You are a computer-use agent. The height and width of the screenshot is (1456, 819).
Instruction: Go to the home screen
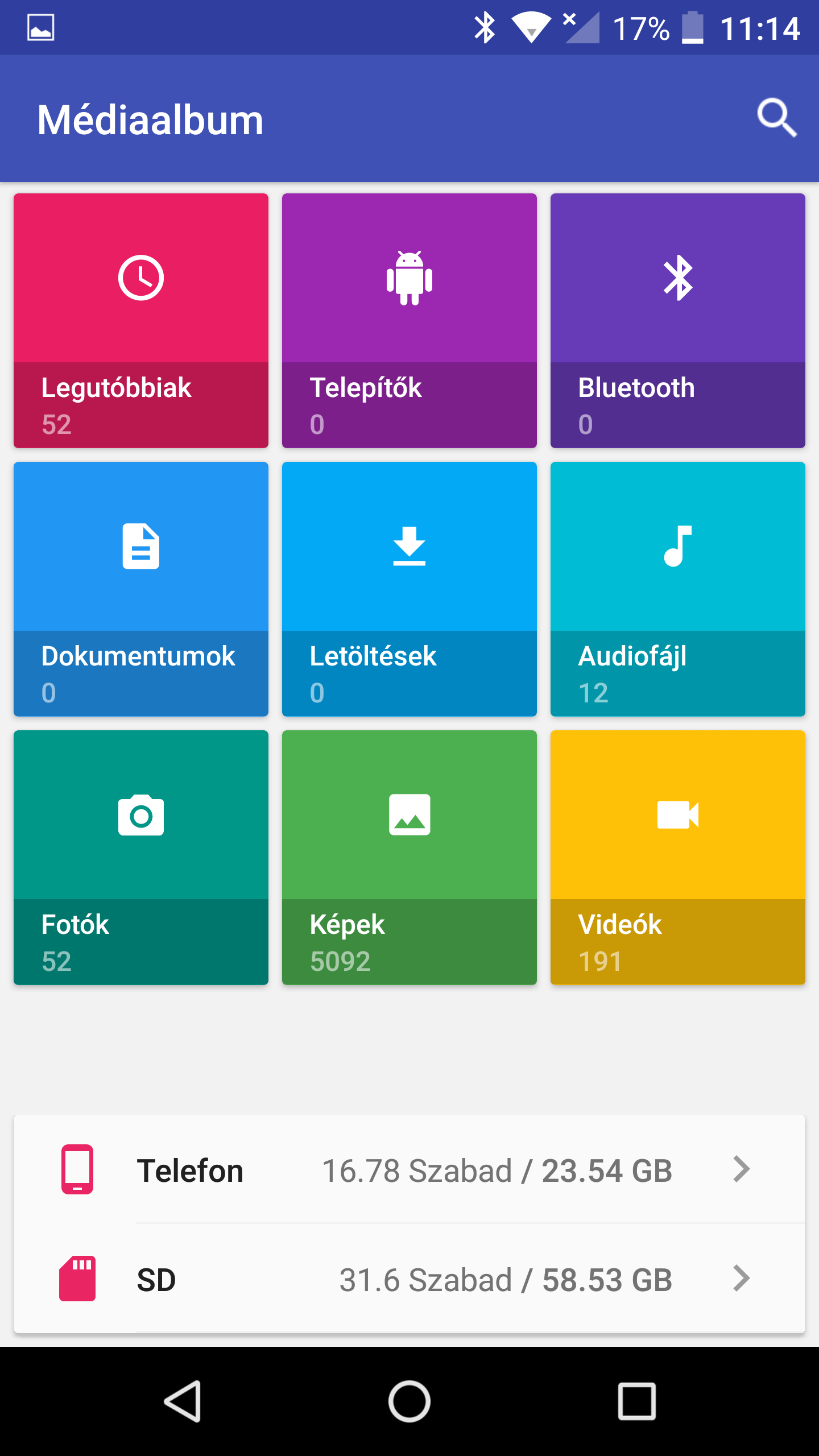409,1401
